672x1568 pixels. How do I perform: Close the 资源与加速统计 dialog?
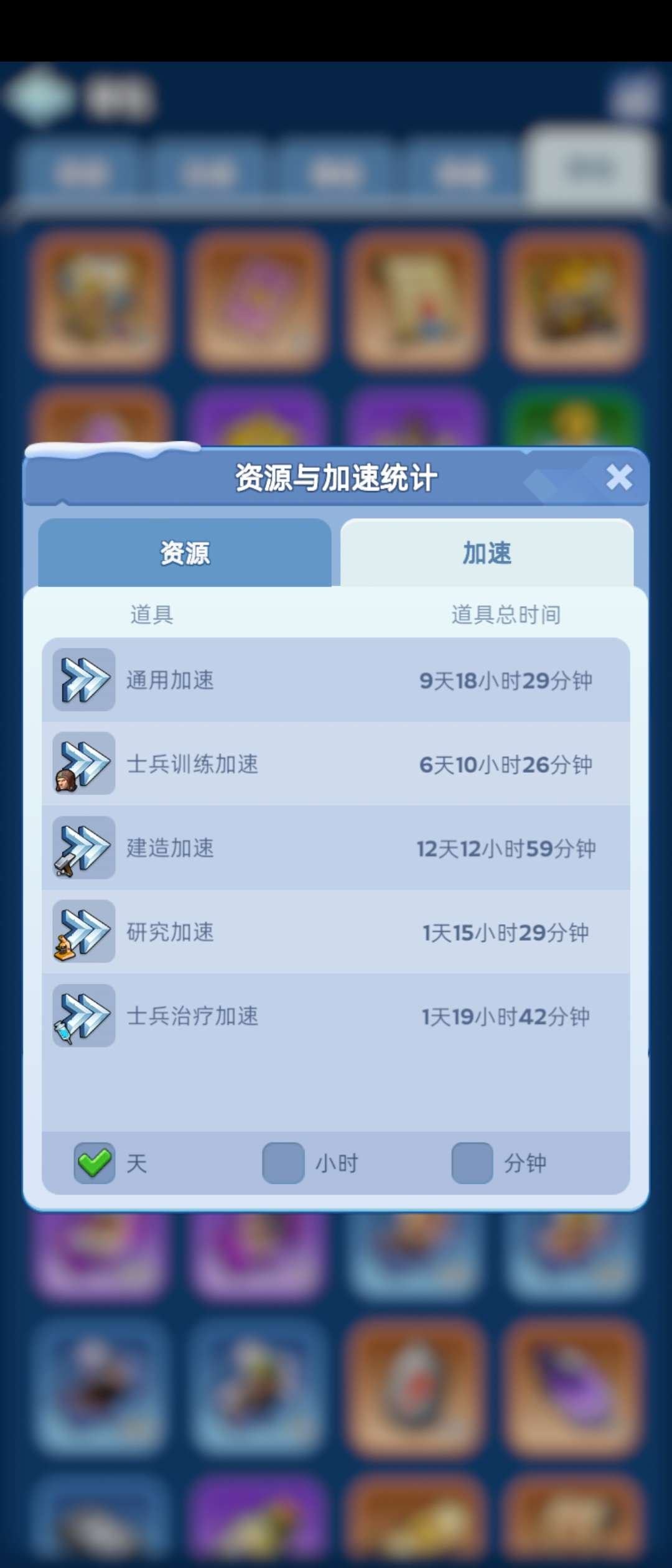point(619,477)
